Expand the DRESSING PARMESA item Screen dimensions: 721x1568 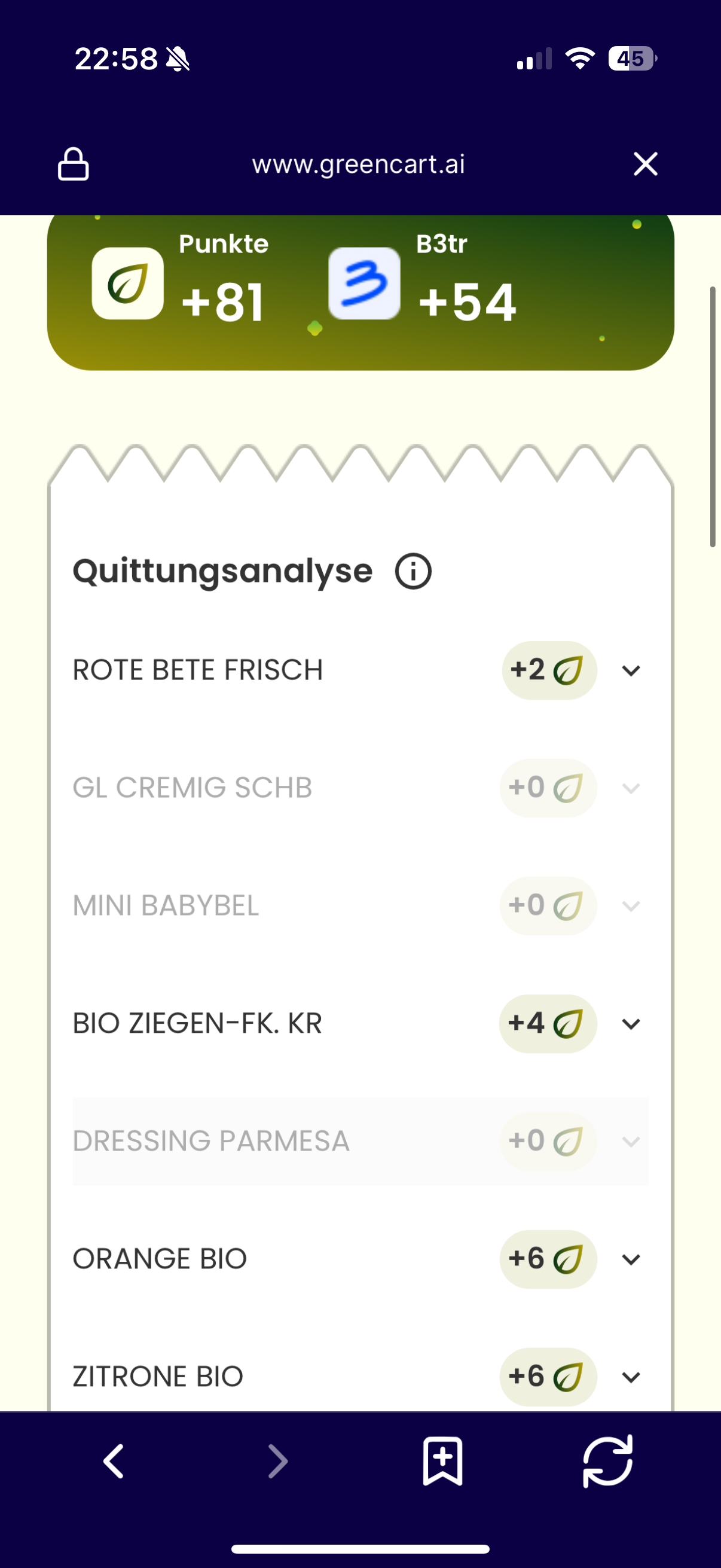(631, 1141)
